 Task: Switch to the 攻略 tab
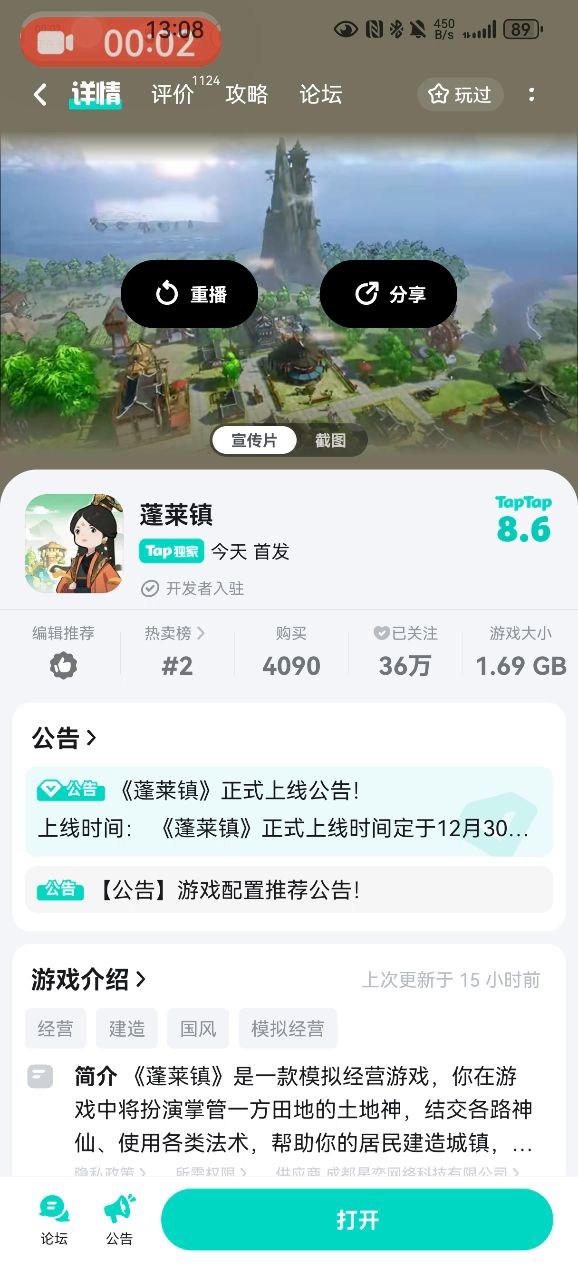(x=246, y=95)
